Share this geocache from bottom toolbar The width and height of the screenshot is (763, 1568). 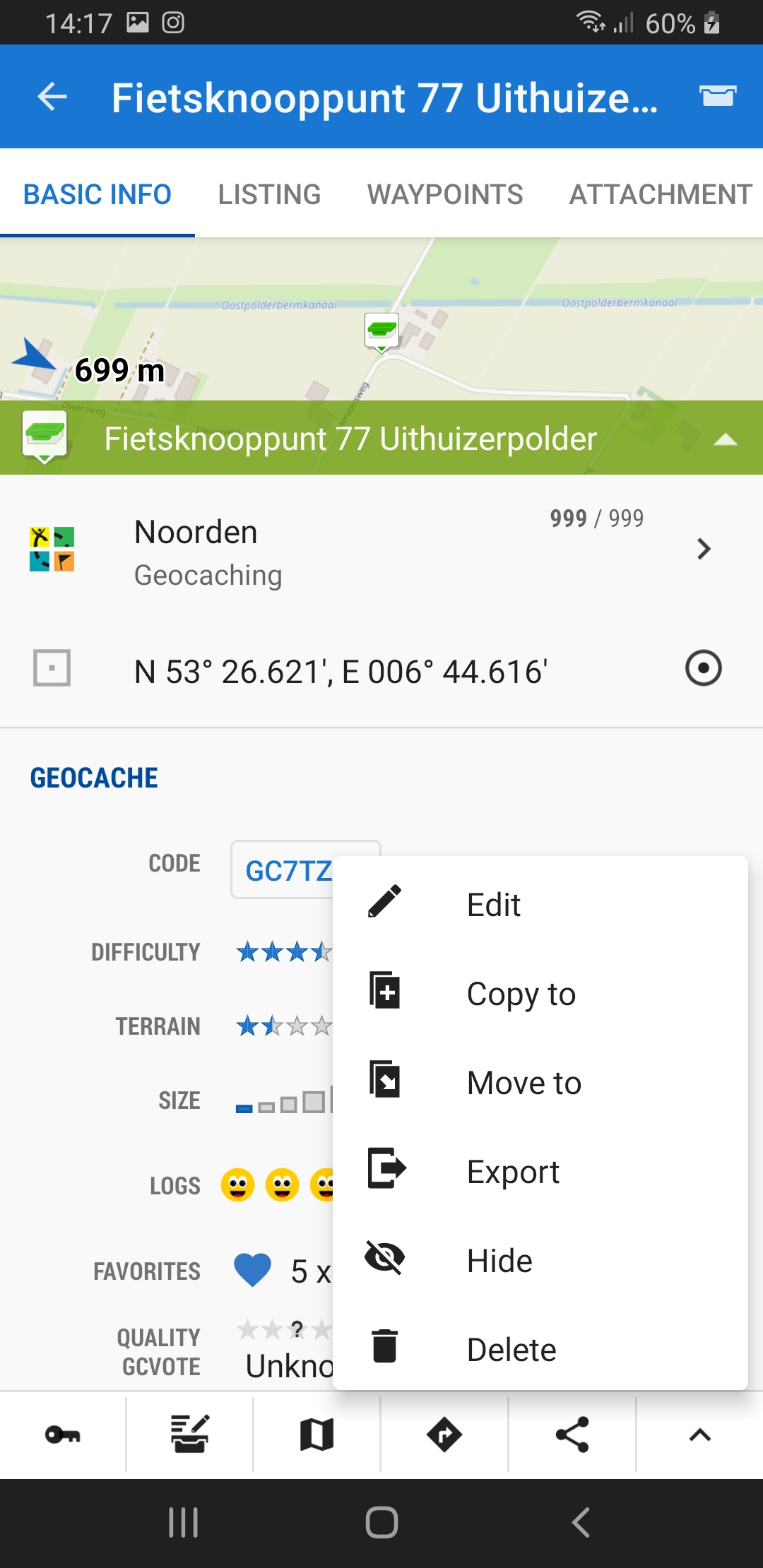pyautogui.click(x=572, y=1435)
